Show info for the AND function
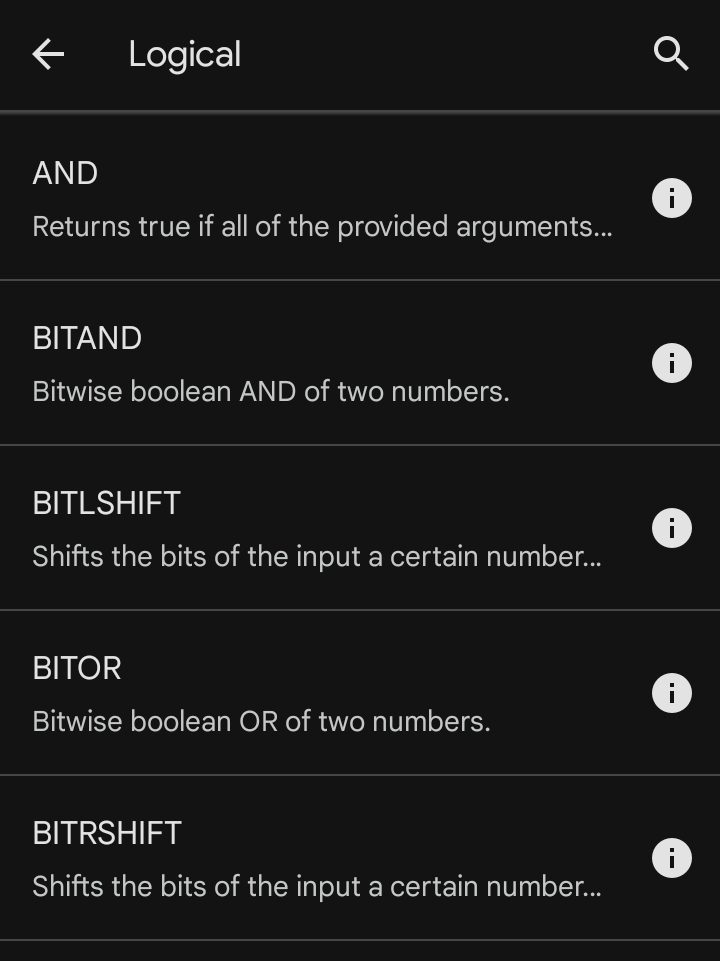This screenshot has width=720, height=961. 671,198
